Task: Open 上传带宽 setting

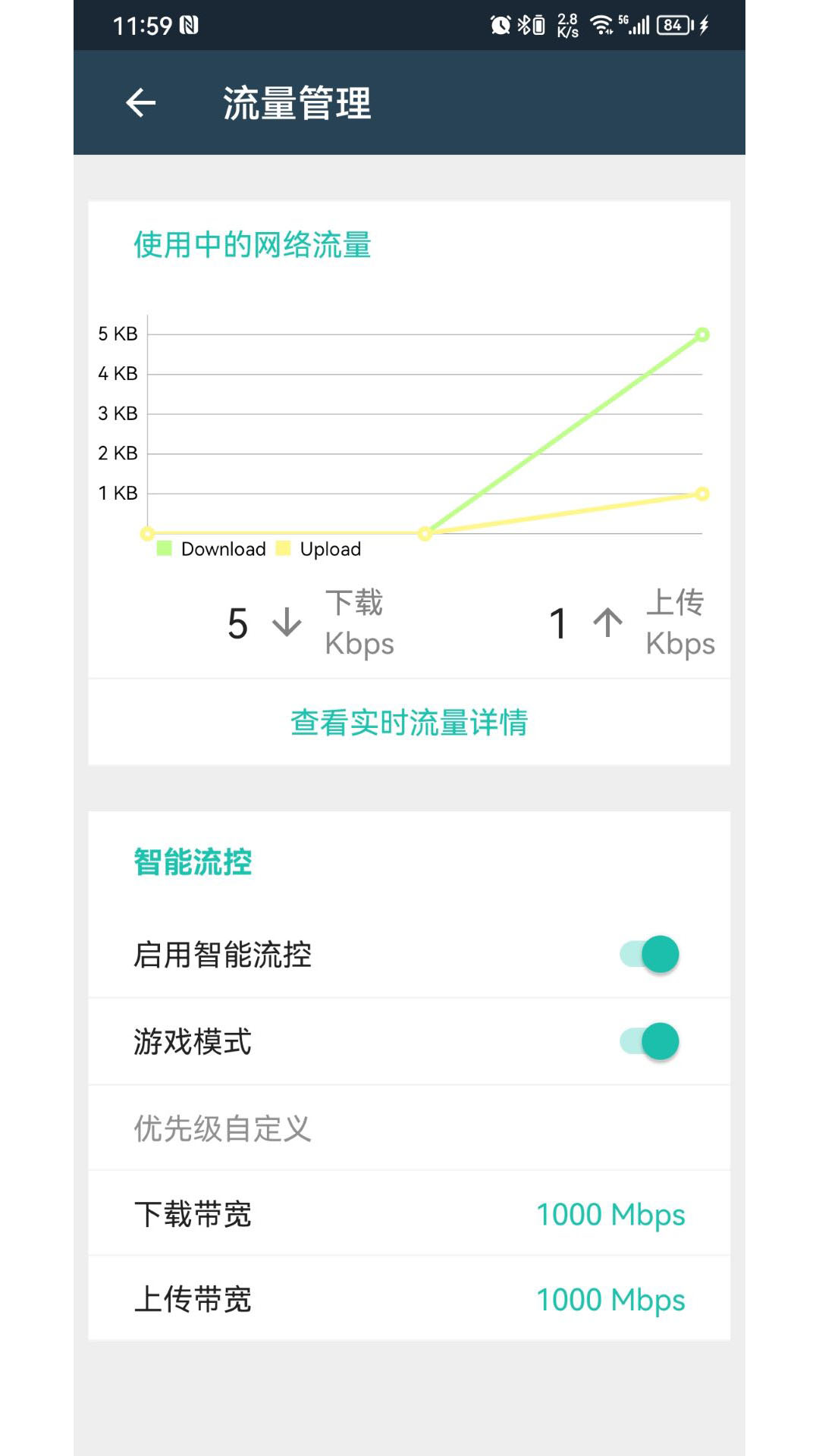Action: pos(409,1299)
